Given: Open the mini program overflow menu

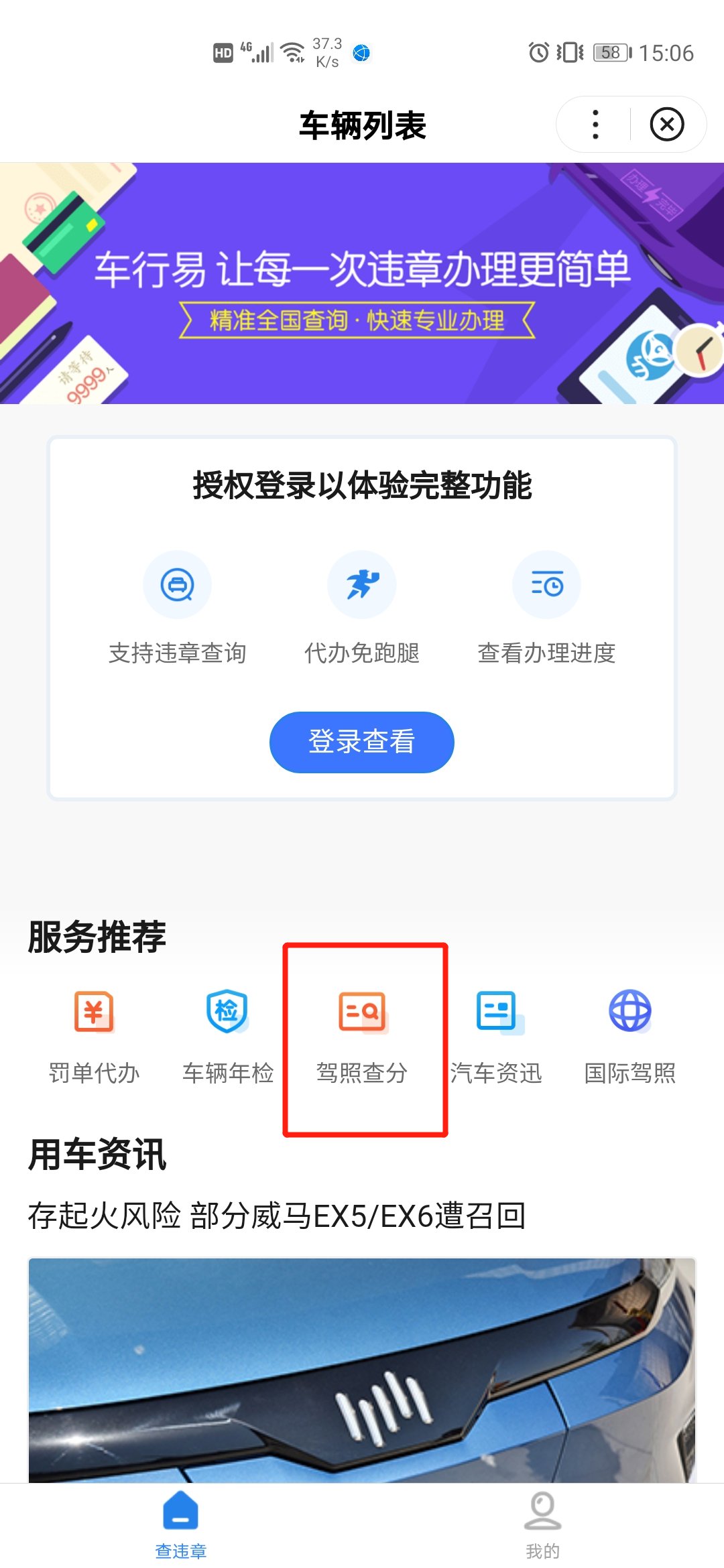Looking at the screenshot, I should coord(595,125).
